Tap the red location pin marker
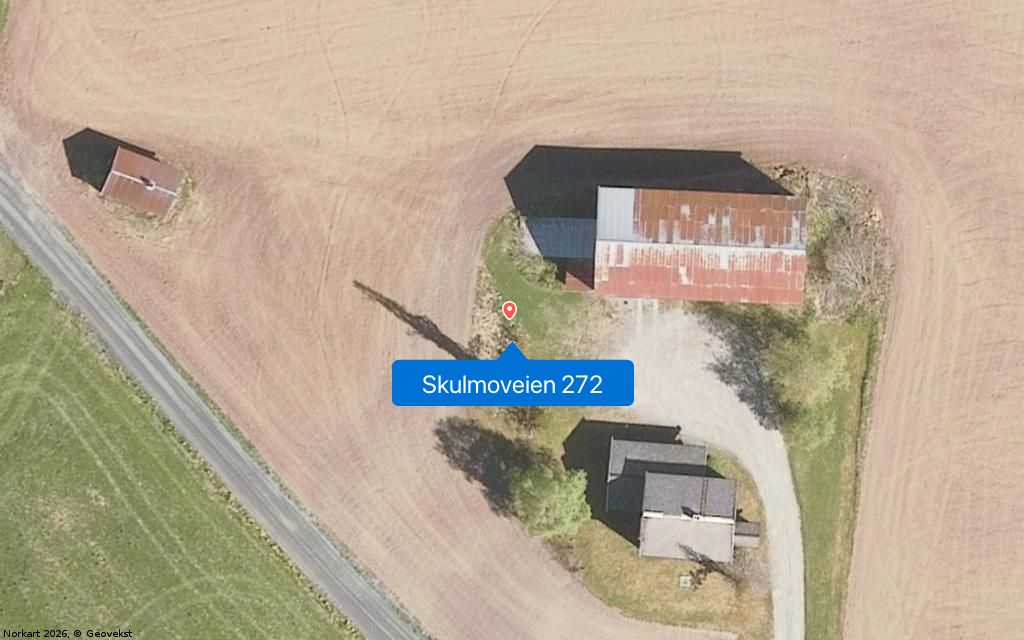 point(509,310)
